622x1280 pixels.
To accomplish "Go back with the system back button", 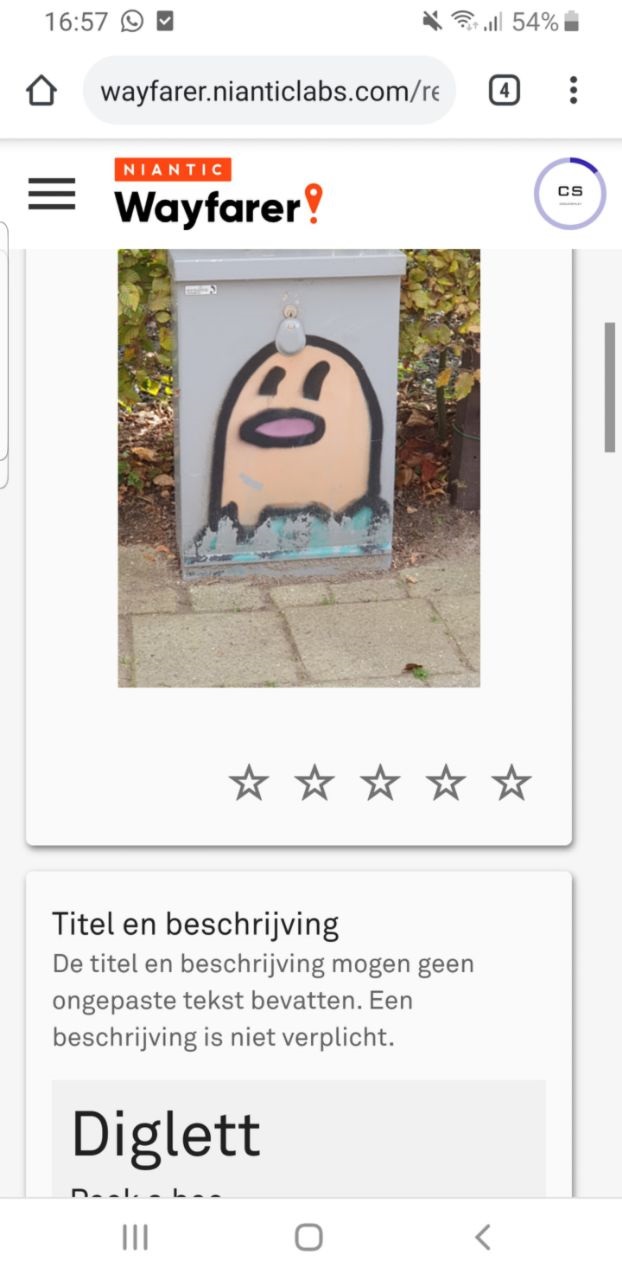I will tap(482, 1238).
